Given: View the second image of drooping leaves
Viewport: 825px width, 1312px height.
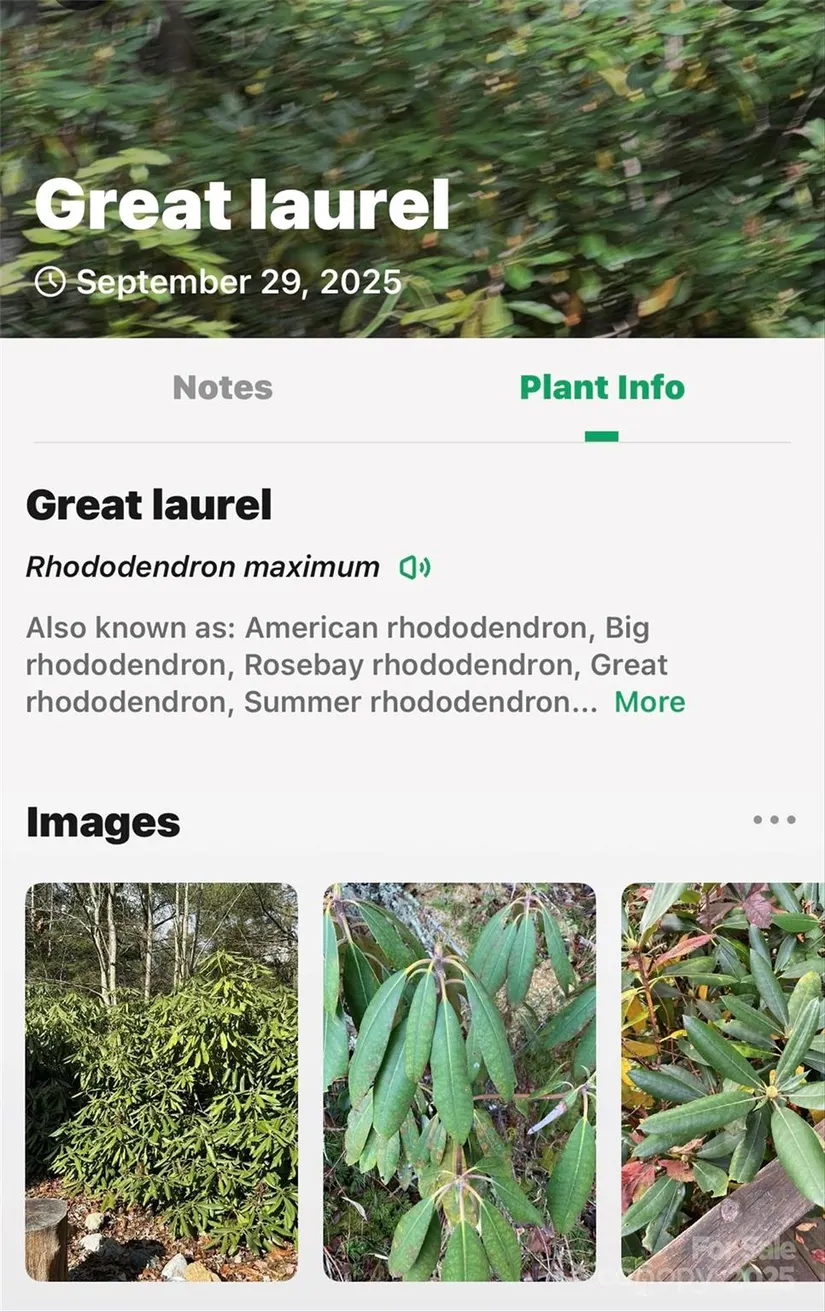Looking at the screenshot, I should click(x=459, y=1081).
